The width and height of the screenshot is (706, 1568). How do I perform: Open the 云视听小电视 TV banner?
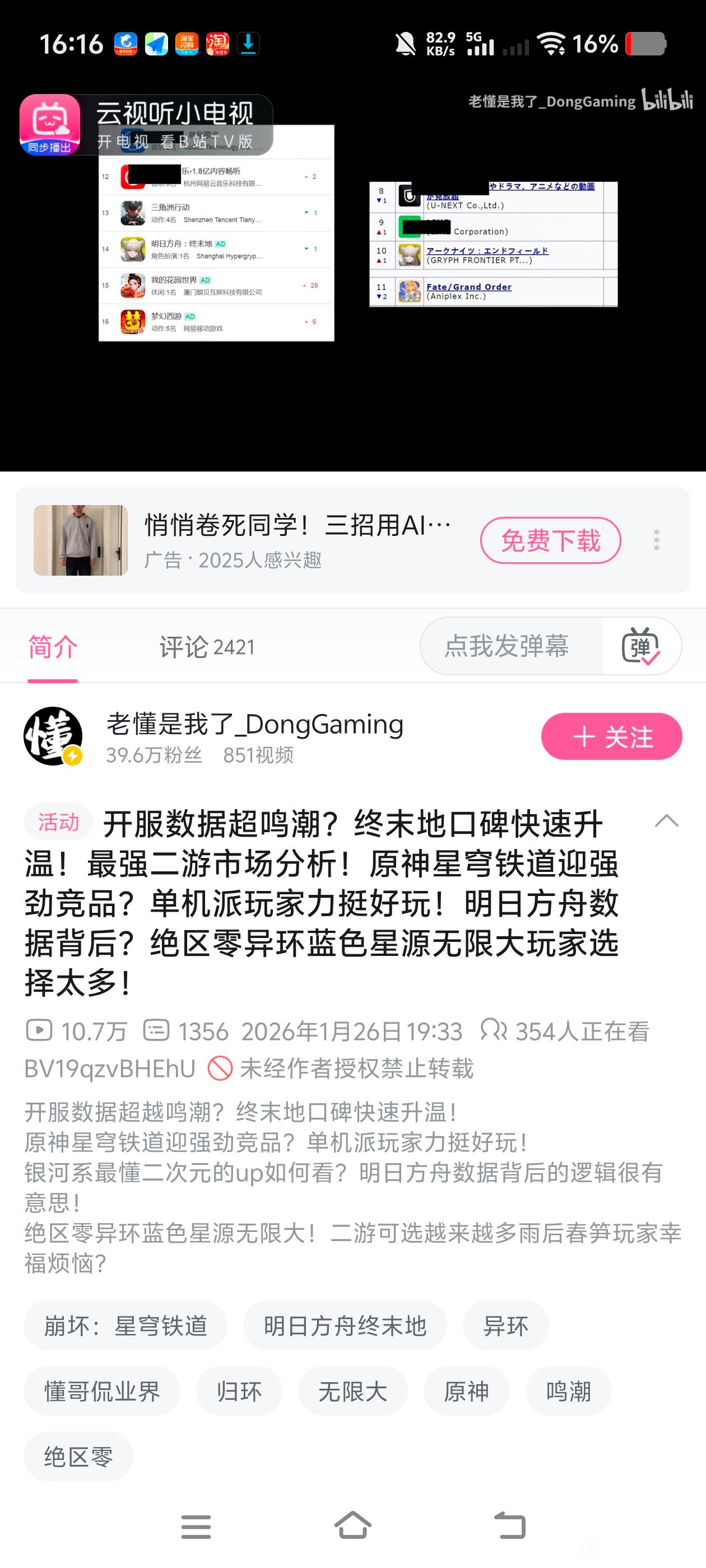tap(146, 125)
